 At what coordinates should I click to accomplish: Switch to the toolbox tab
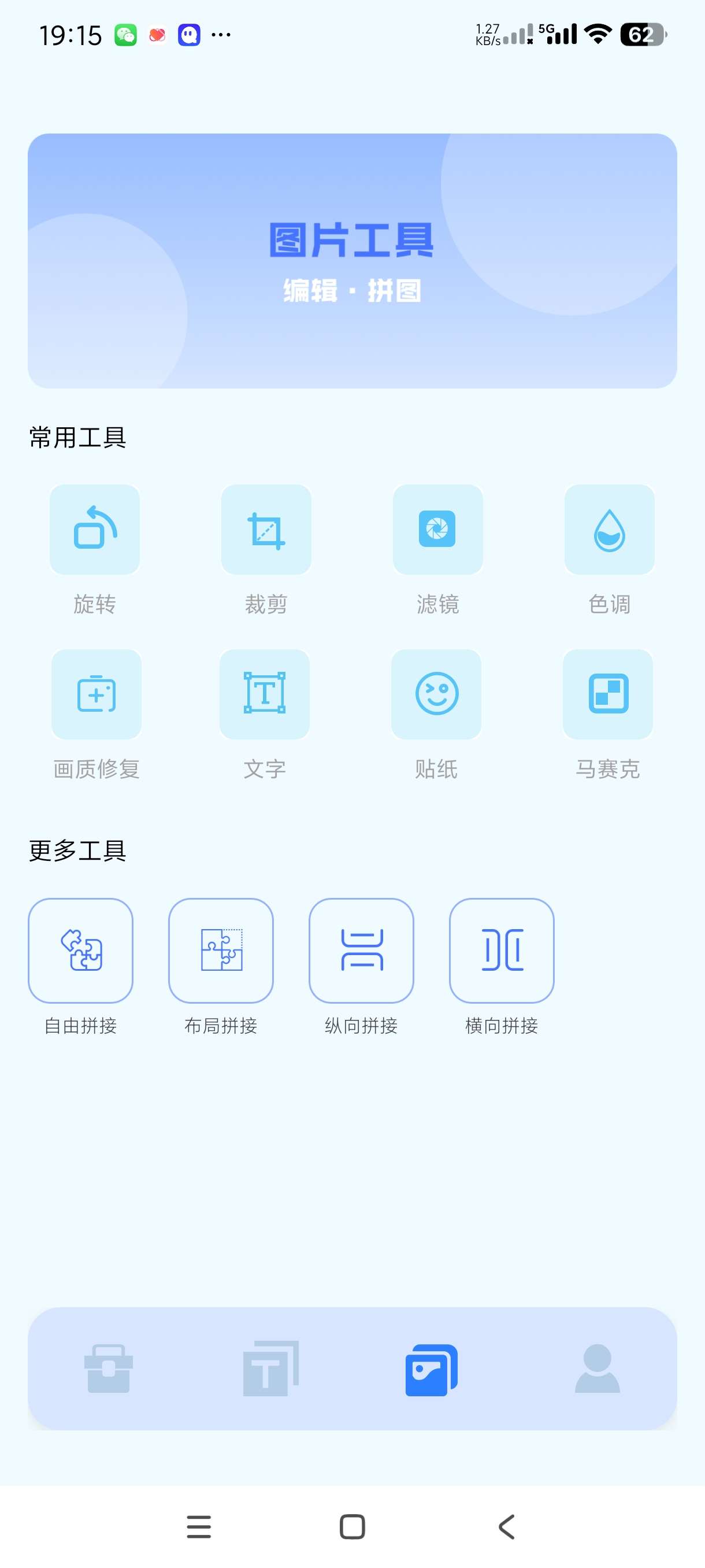[x=109, y=1369]
